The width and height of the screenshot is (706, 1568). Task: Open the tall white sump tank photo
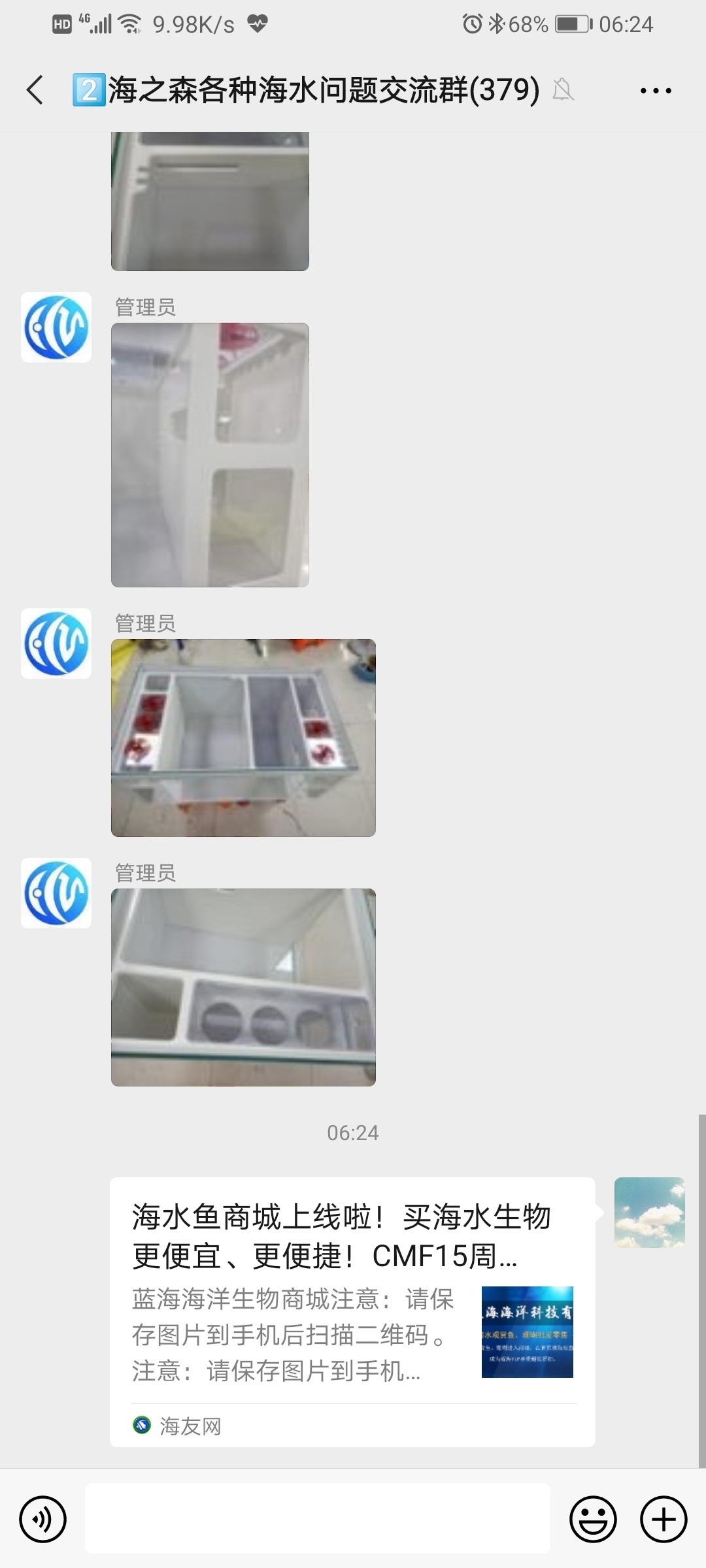pos(210,455)
